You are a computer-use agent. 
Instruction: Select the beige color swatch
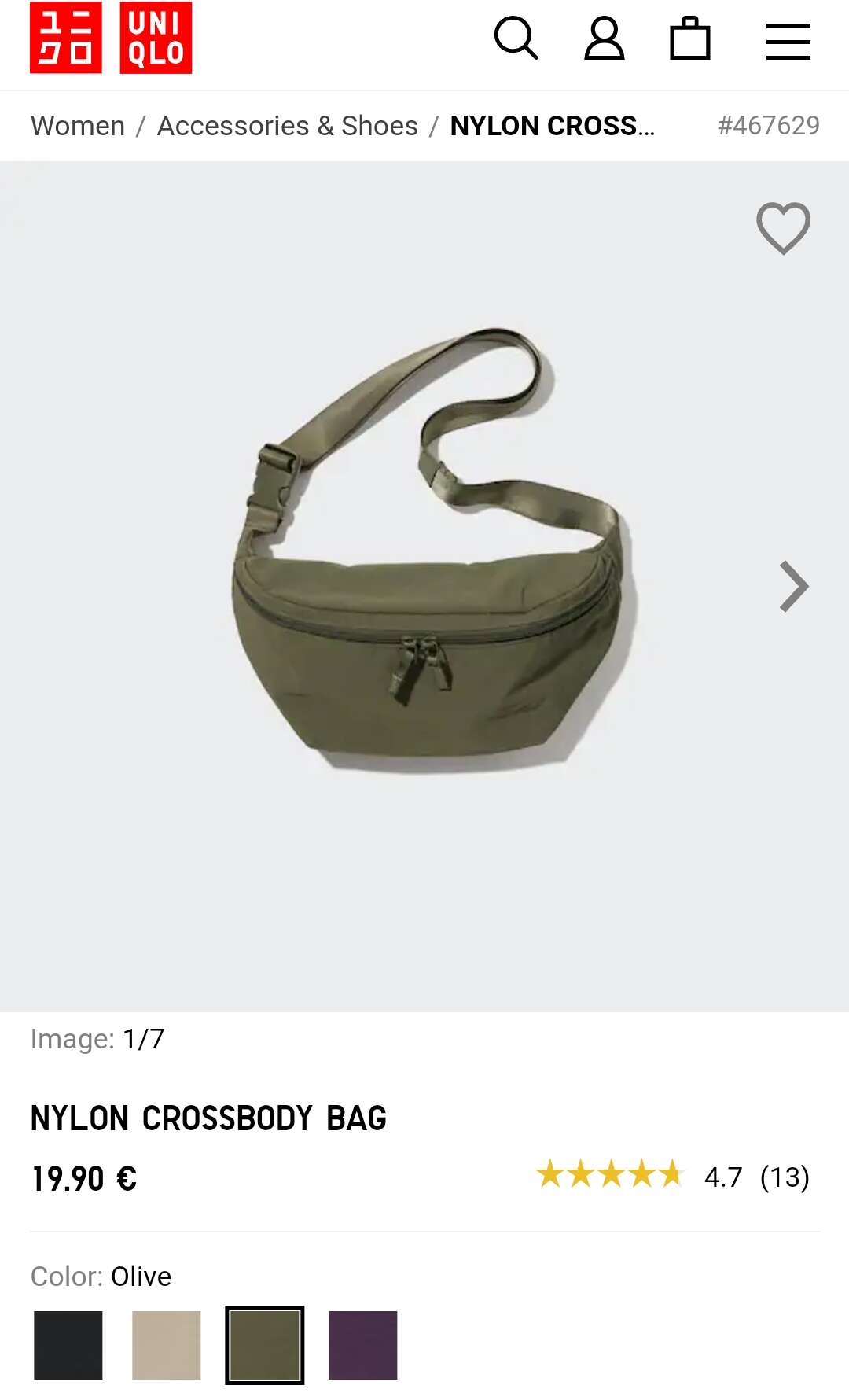pyautogui.click(x=167, y=1345)
